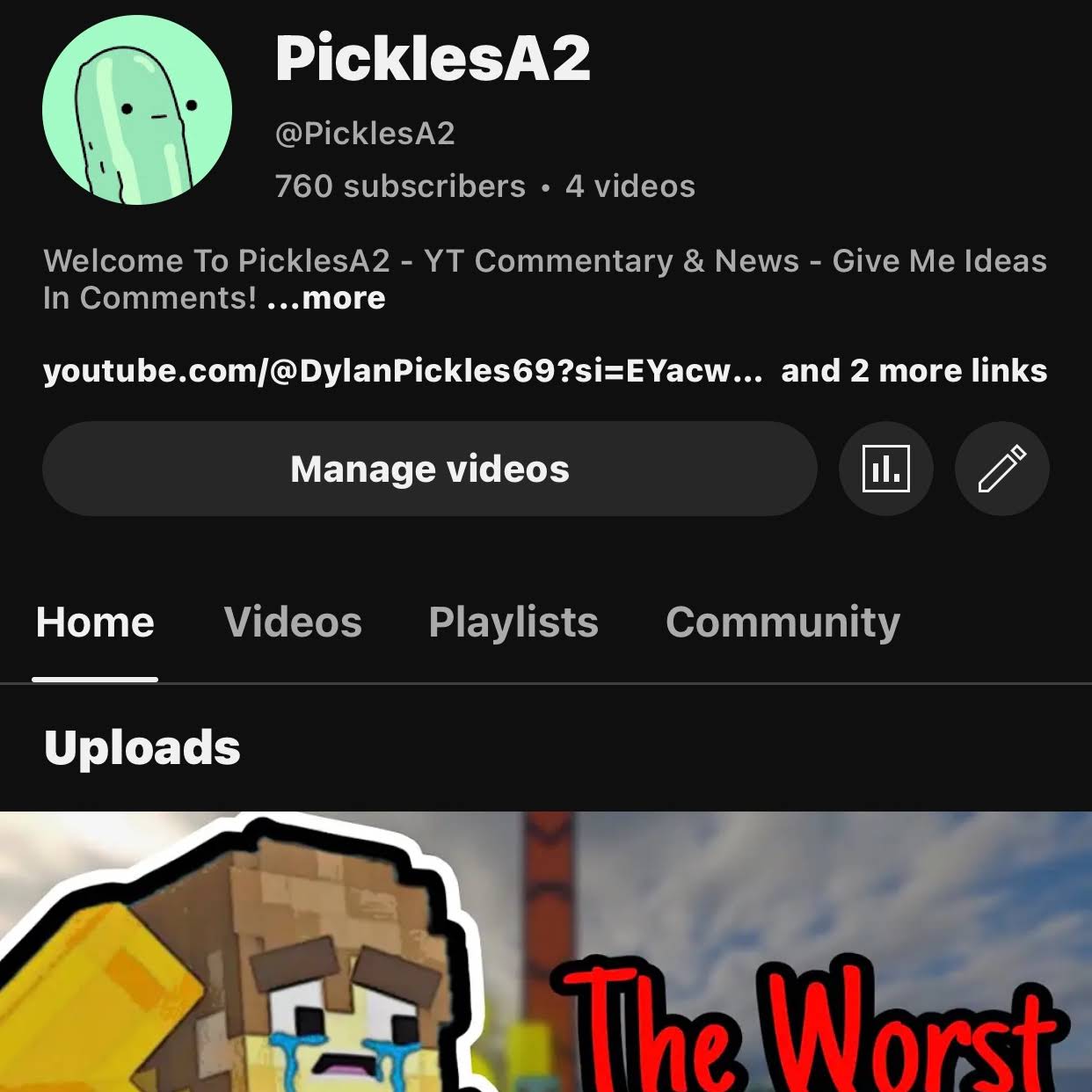
Task: Select the Home tab
Action: [x=95, y=622]
